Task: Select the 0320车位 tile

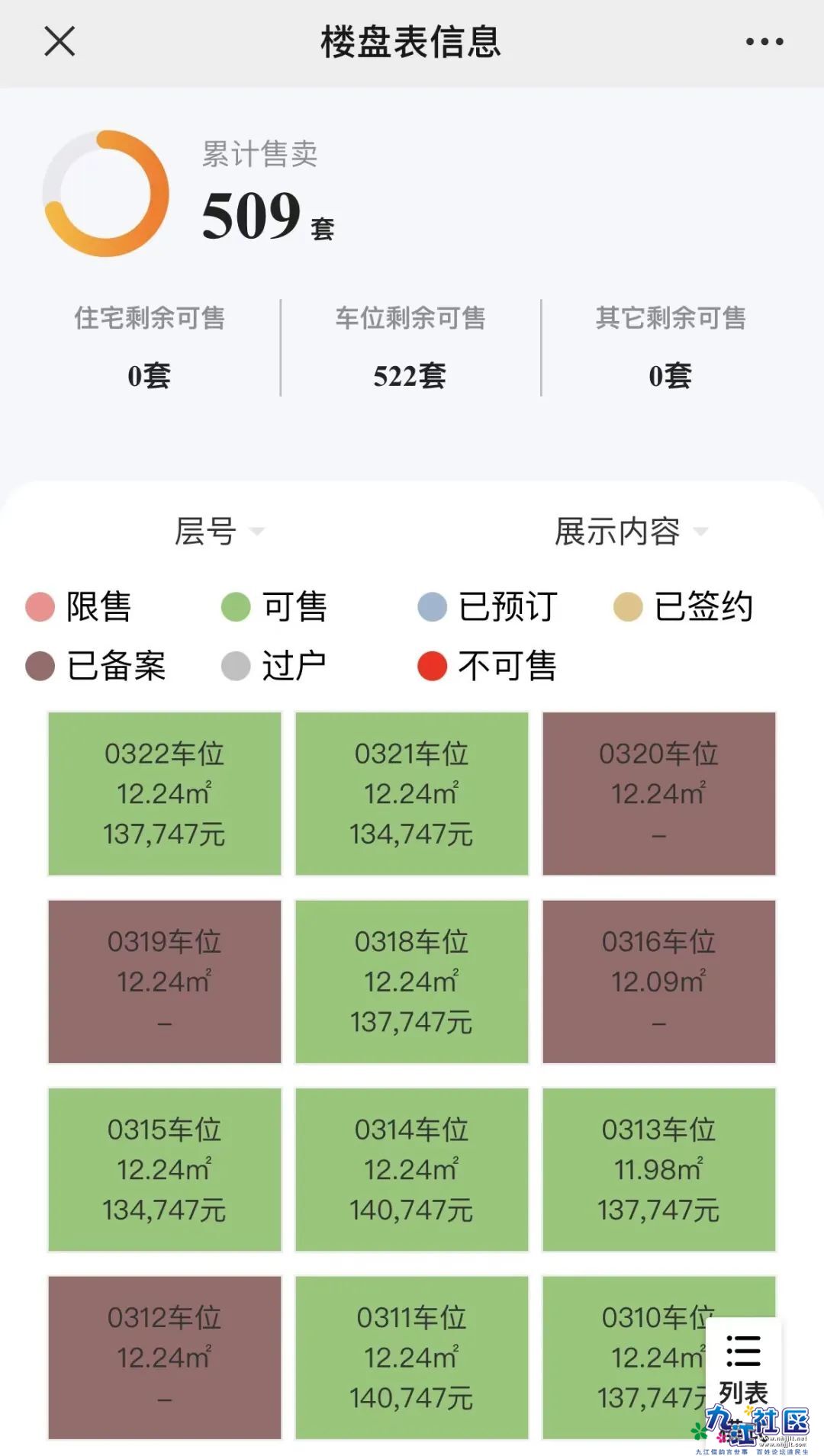Action: [659, 793]
